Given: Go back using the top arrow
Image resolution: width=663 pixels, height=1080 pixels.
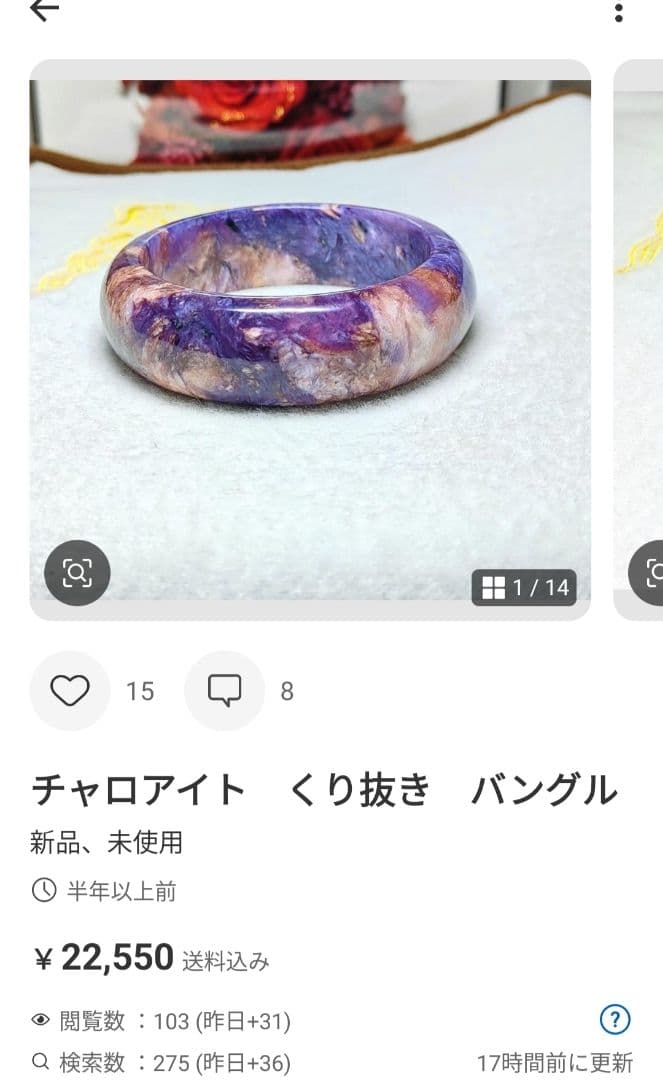Looking at the screenshot, I should point(44,11).
